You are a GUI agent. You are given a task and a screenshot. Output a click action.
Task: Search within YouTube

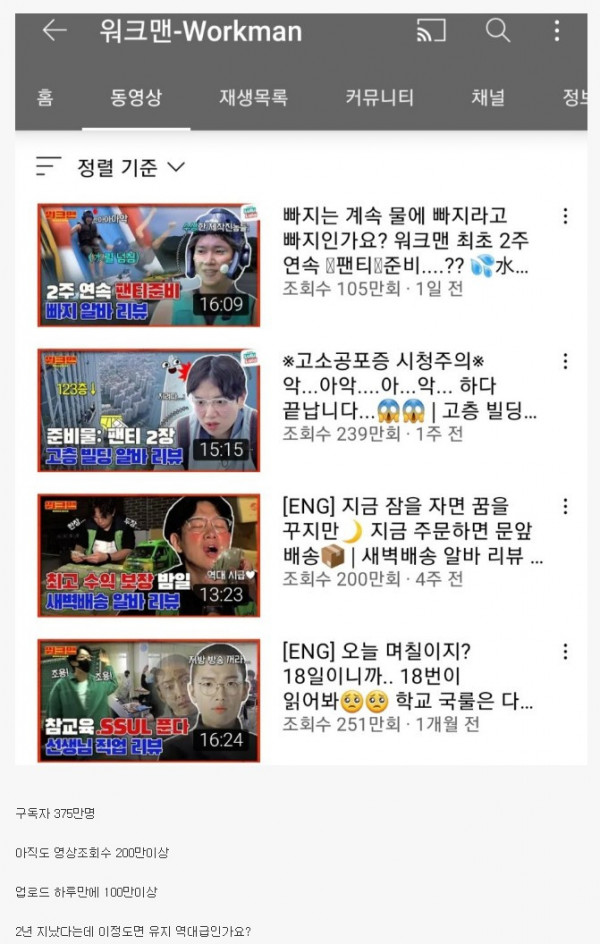[497, 31]
